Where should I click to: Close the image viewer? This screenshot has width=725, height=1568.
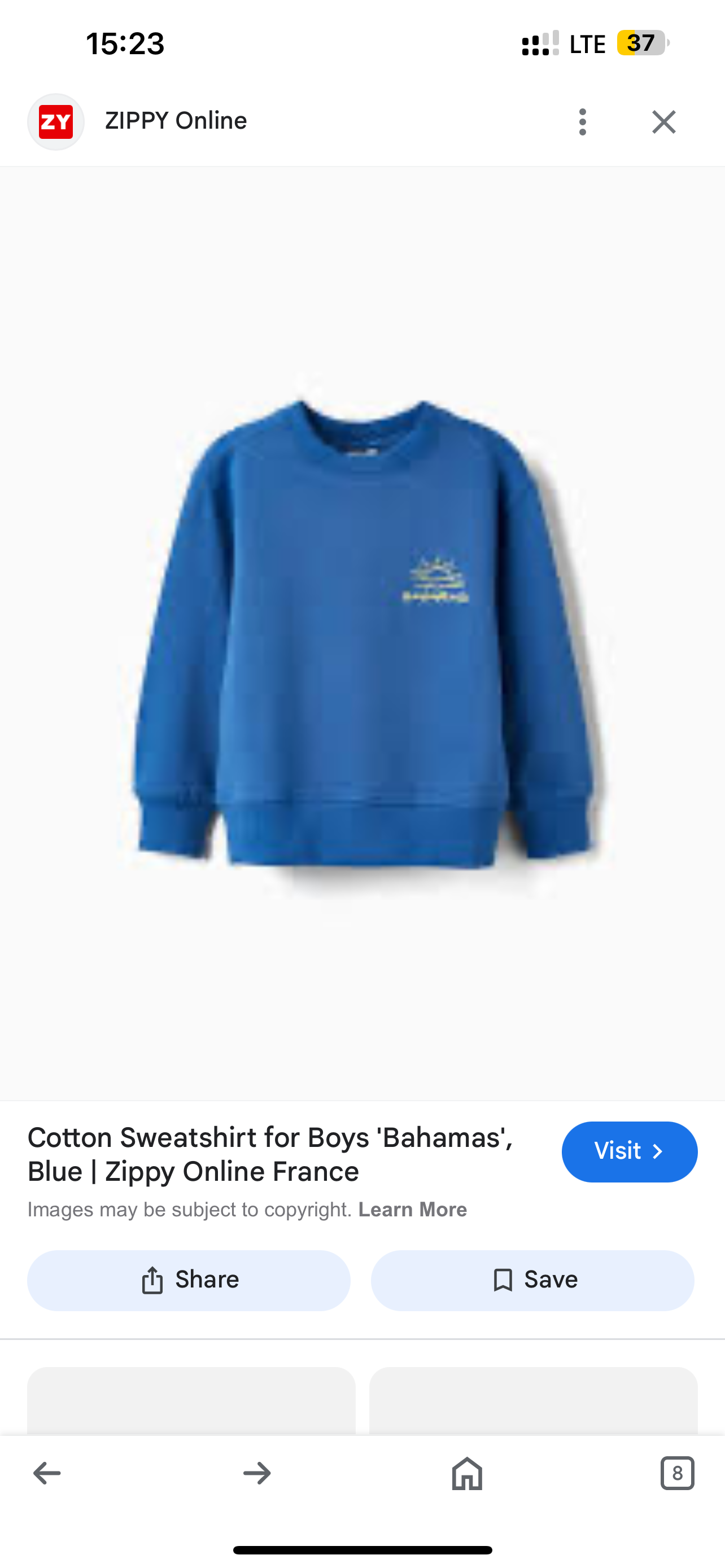coord(663,122)
